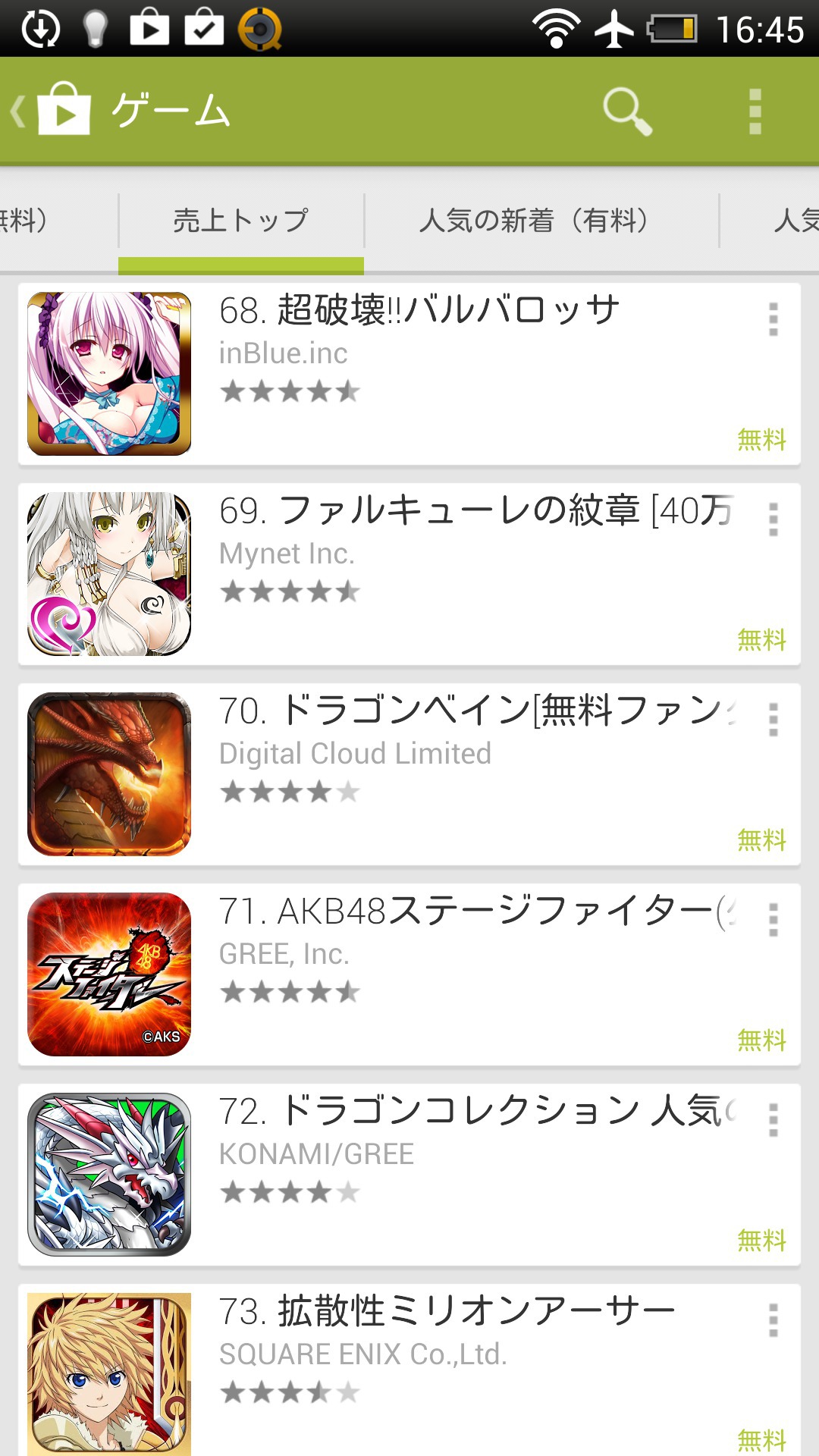Viewport: 819px width, 1456px height.
Task: Show more actions for AKB48ステージファイター
Action: pos(773,920)
